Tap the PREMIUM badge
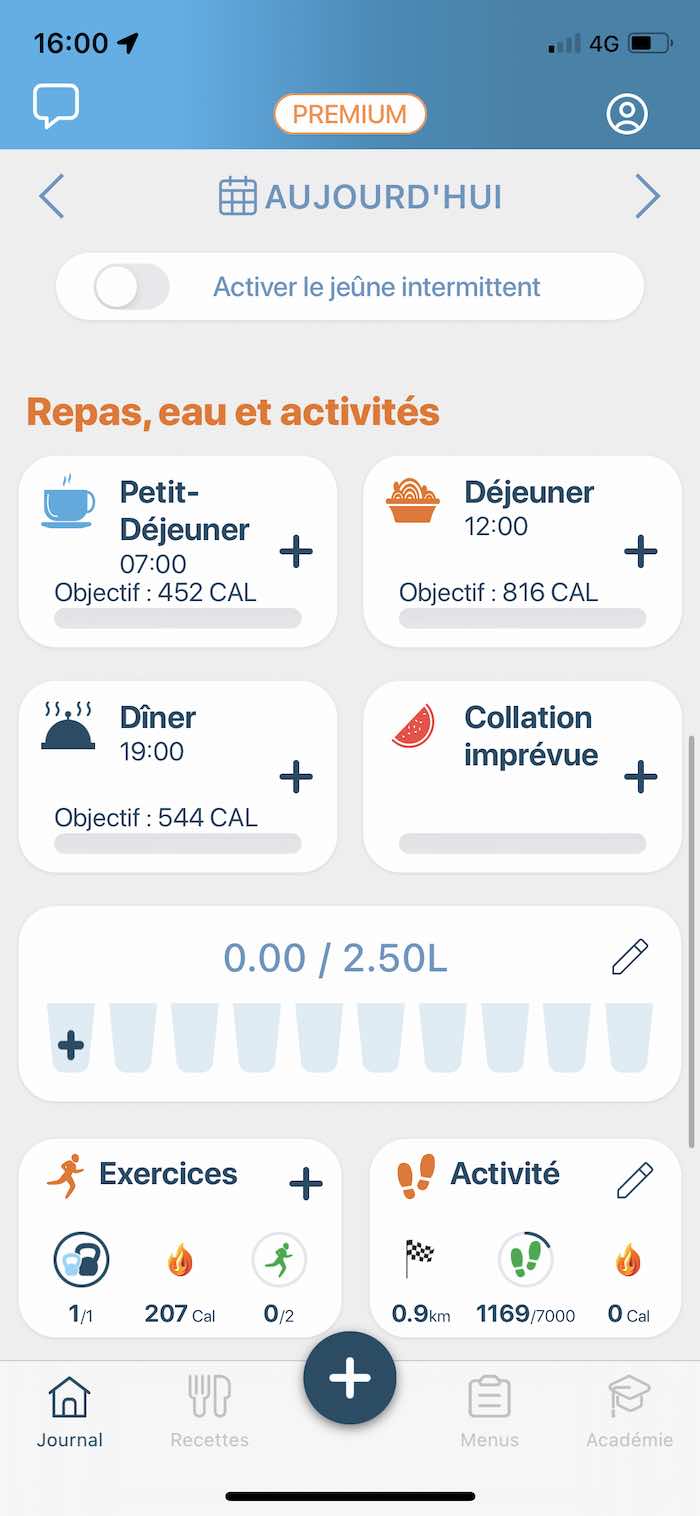The height and width of the screenshot is (1516, 700). [x=350, y=114]
